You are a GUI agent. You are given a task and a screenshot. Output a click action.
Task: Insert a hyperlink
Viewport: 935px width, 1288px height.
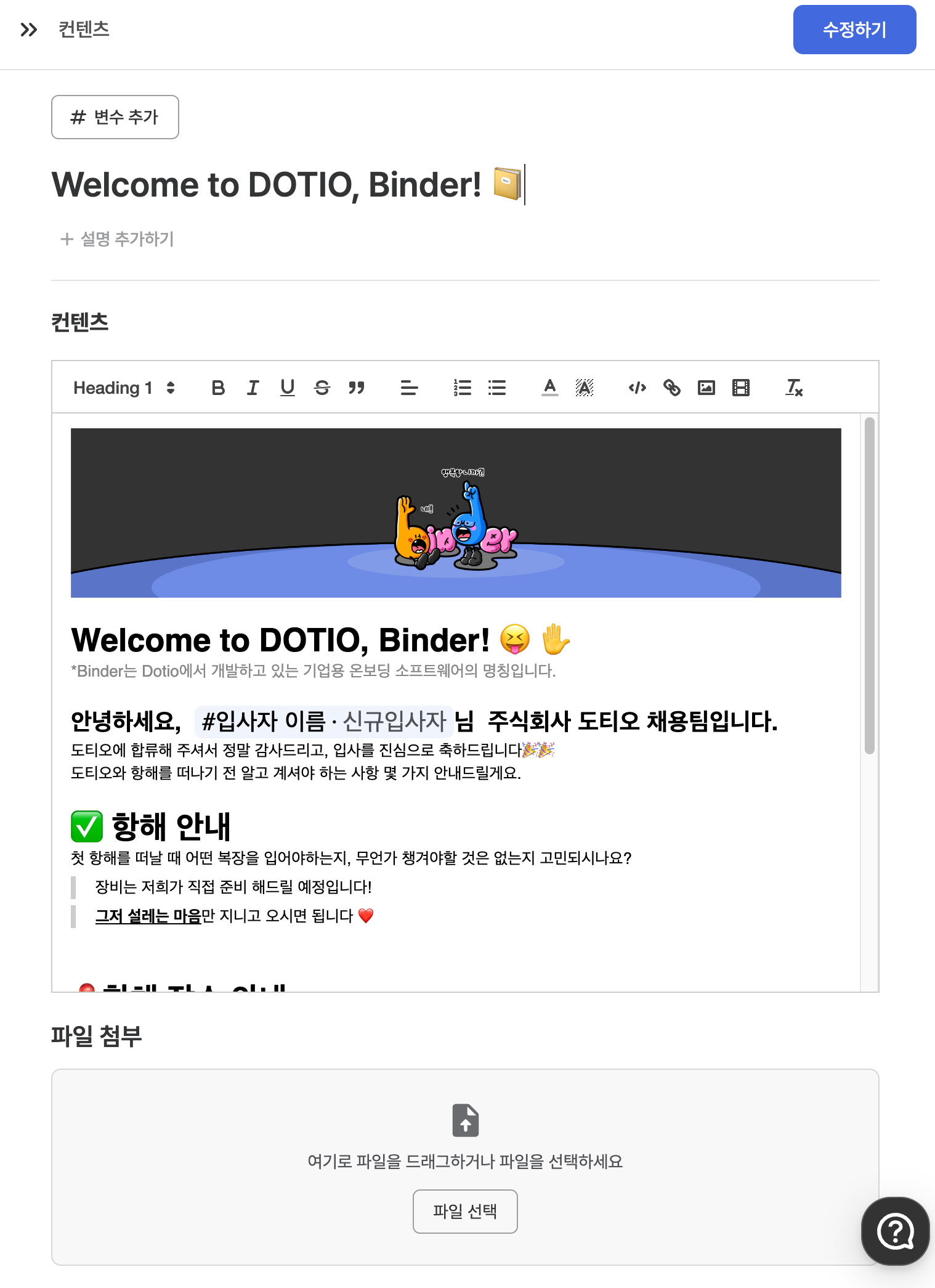click(671, 388)
